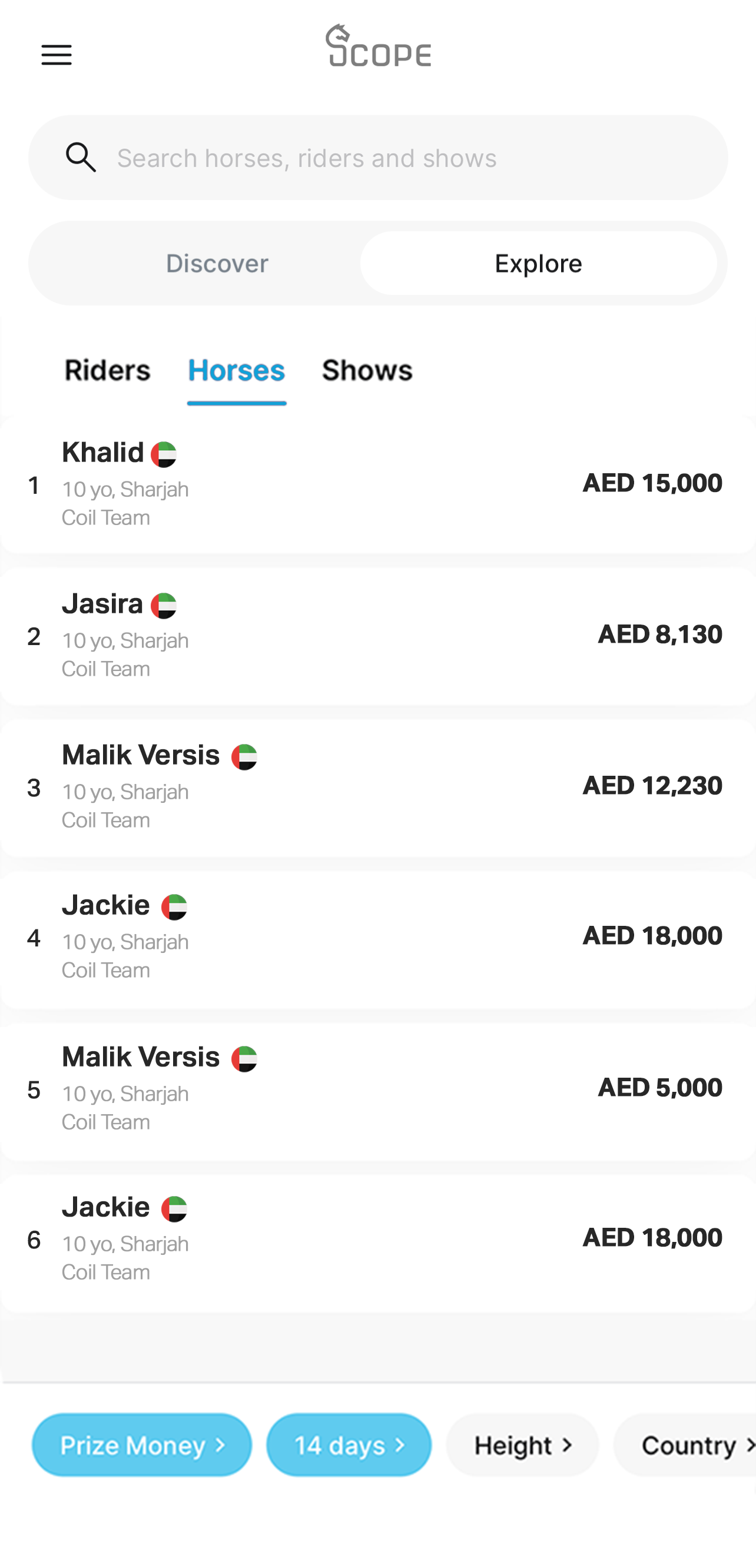Image resolution: width=756 pixels, height=1568 pixels.
Task: Open the hamburger menu
Action: pos(57,55)
